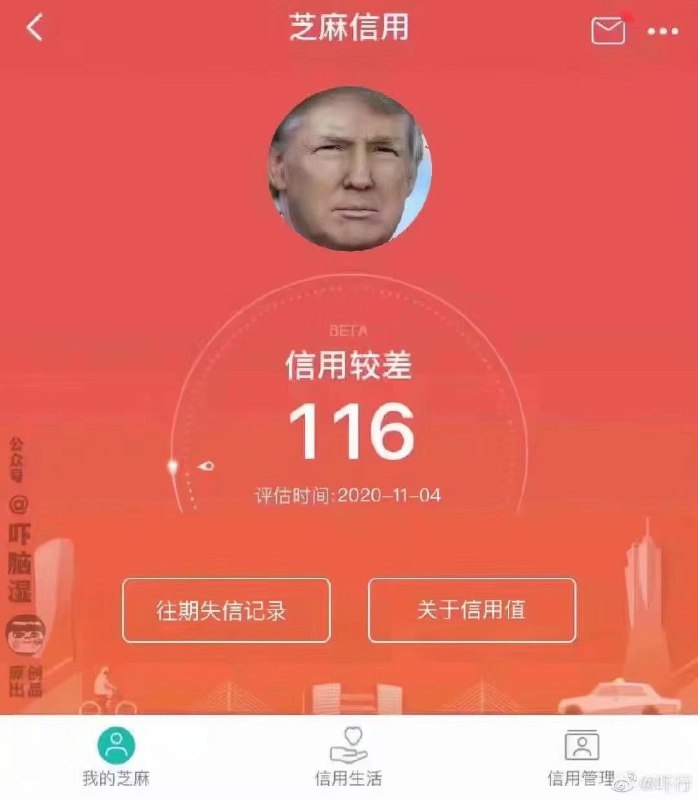Open the messages envelope icon

click(x=608, y=30)
